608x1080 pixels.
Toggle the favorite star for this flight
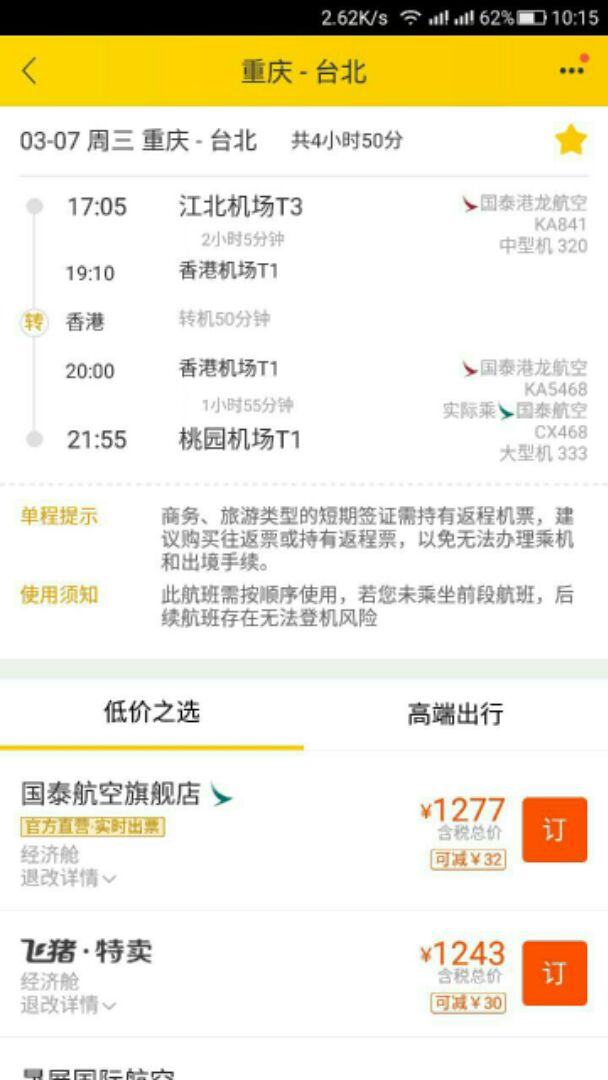[570, 141]
